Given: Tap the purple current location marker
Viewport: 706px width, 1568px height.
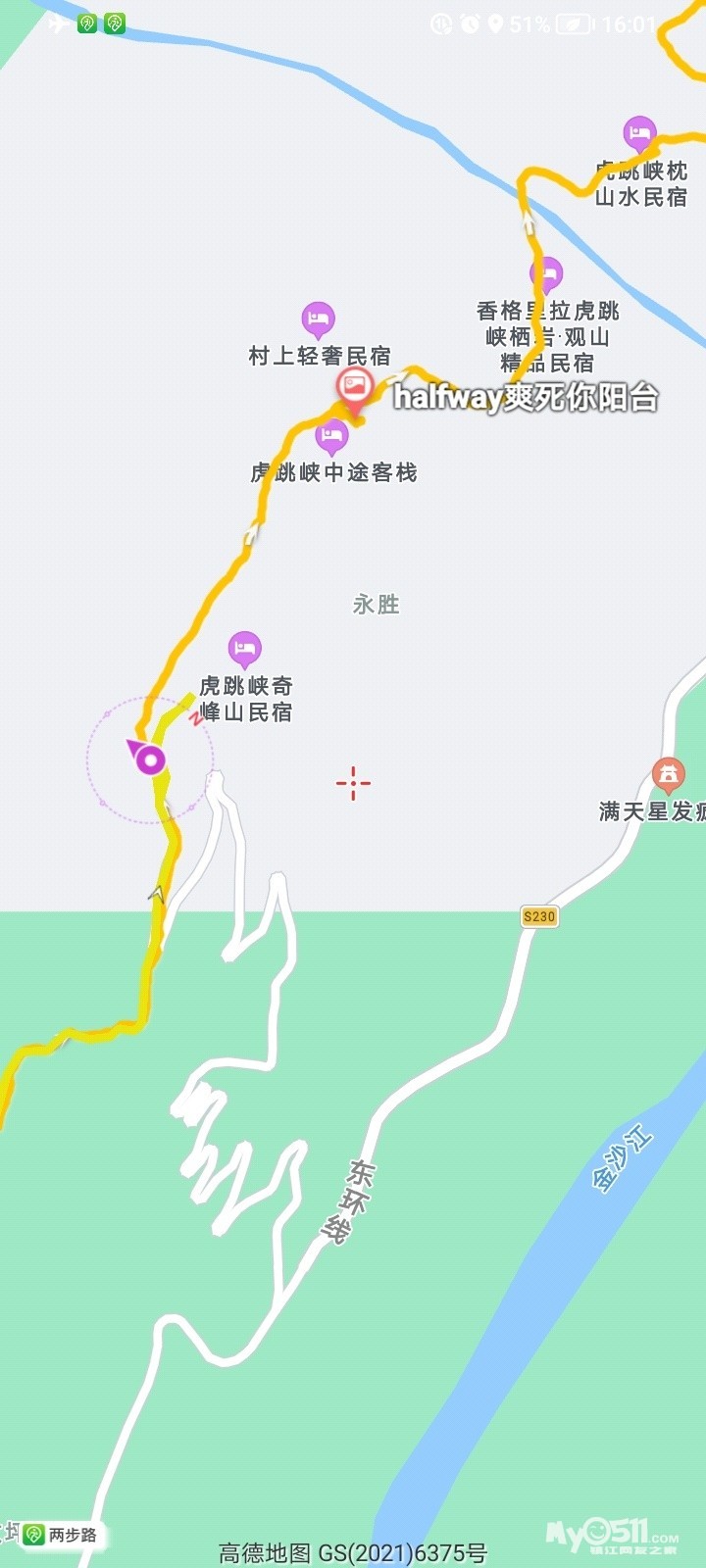Looking at the screenshot, I should tap(150, 759).
